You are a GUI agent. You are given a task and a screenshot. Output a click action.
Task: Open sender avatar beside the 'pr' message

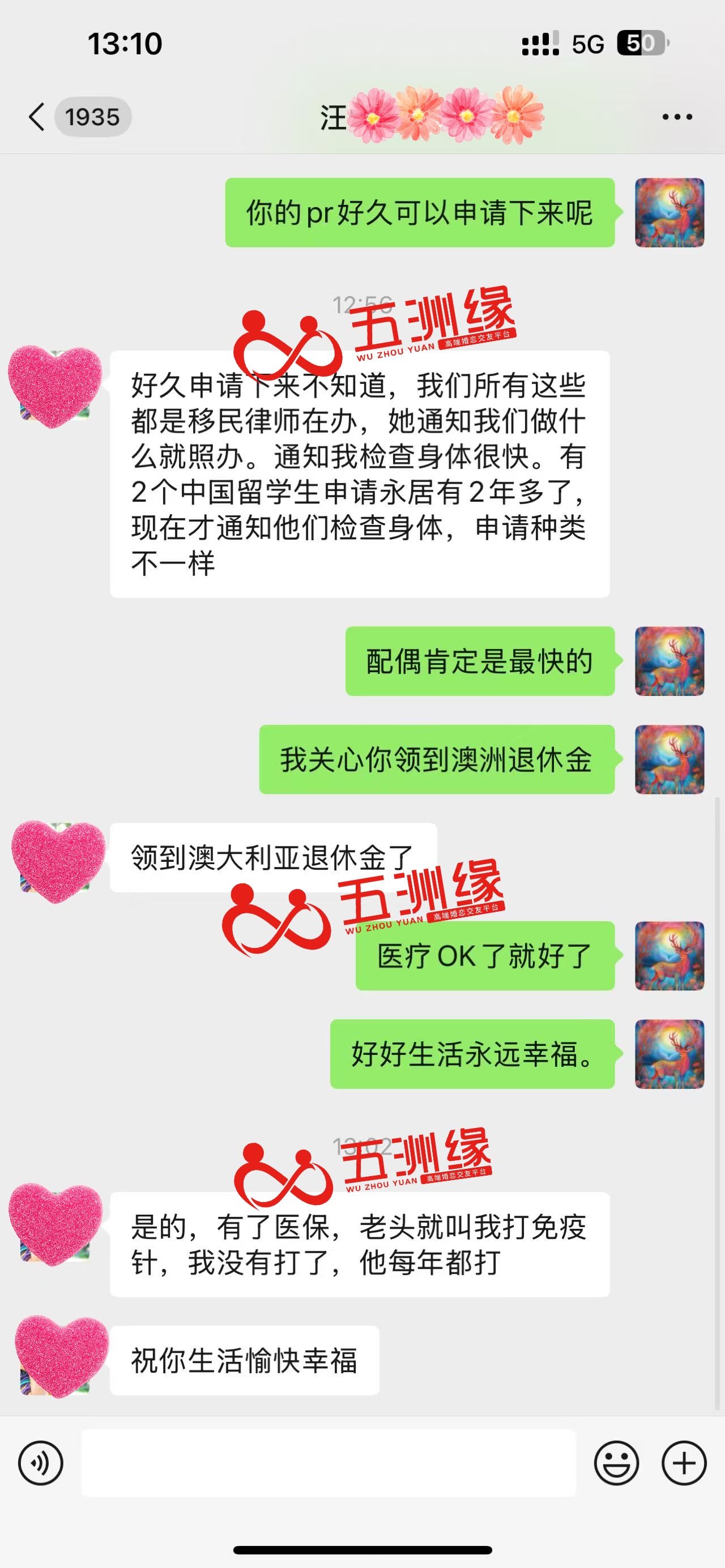pyautogui.click(x=669, y=212)
